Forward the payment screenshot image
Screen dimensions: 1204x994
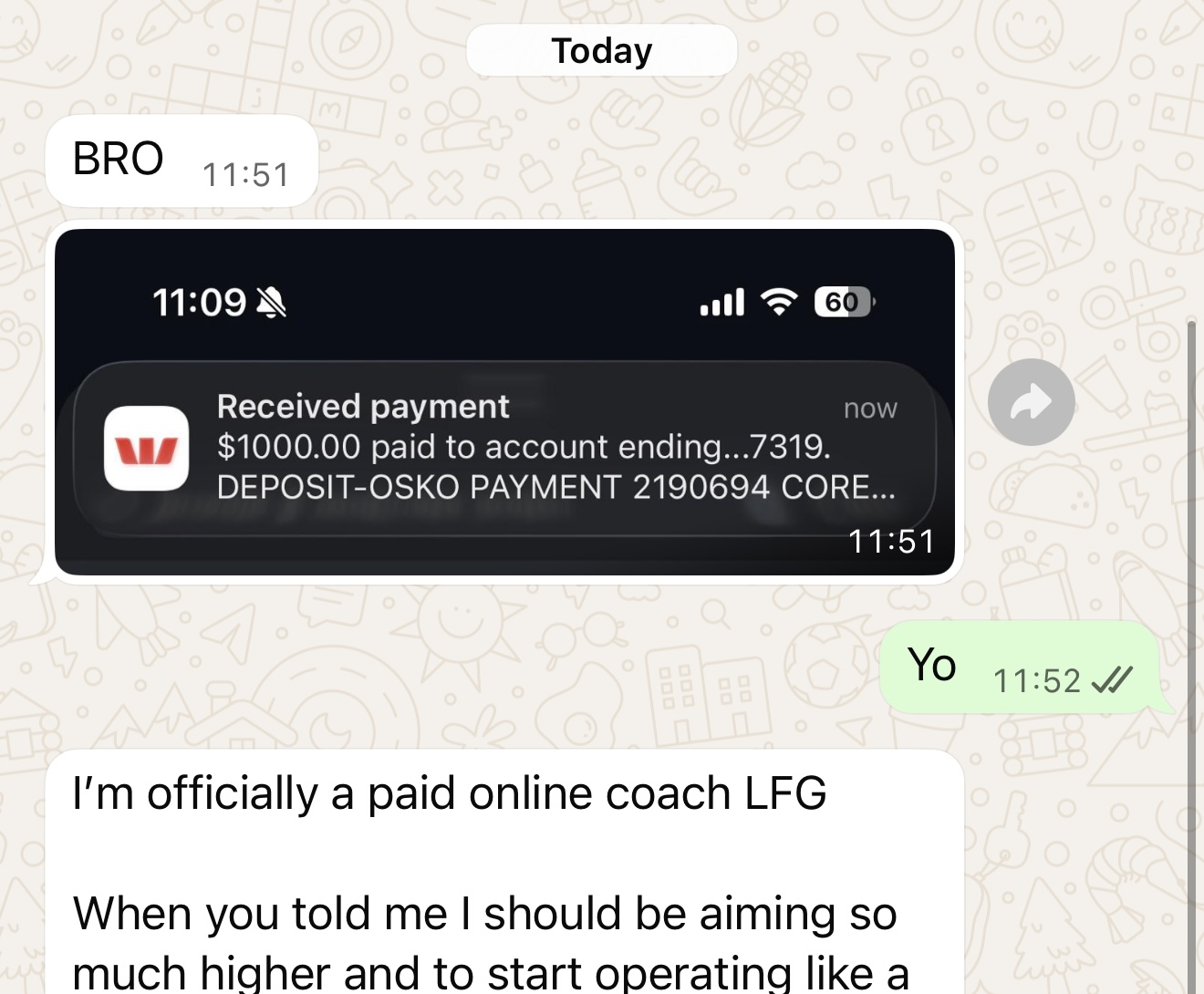point(1031,402)
